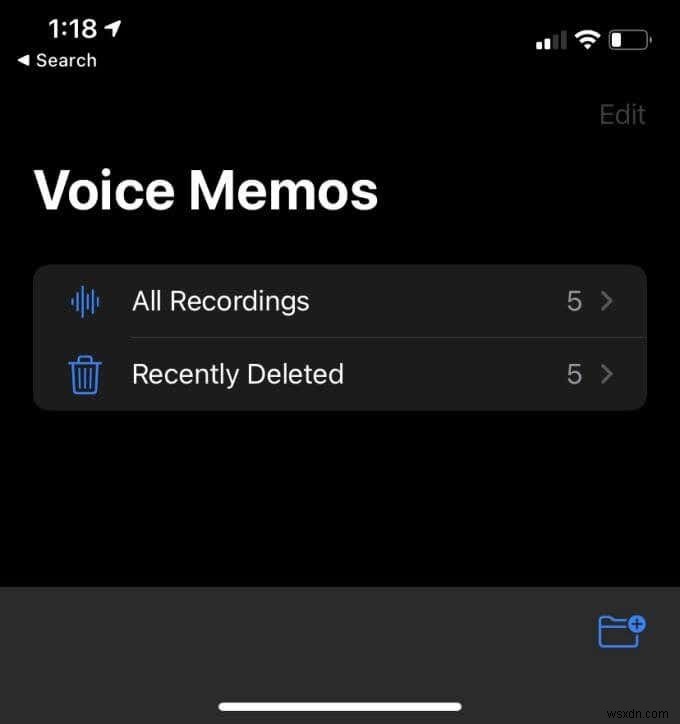Return to Search via the back link
680x724 pixels.
click(x=57, y=61)
